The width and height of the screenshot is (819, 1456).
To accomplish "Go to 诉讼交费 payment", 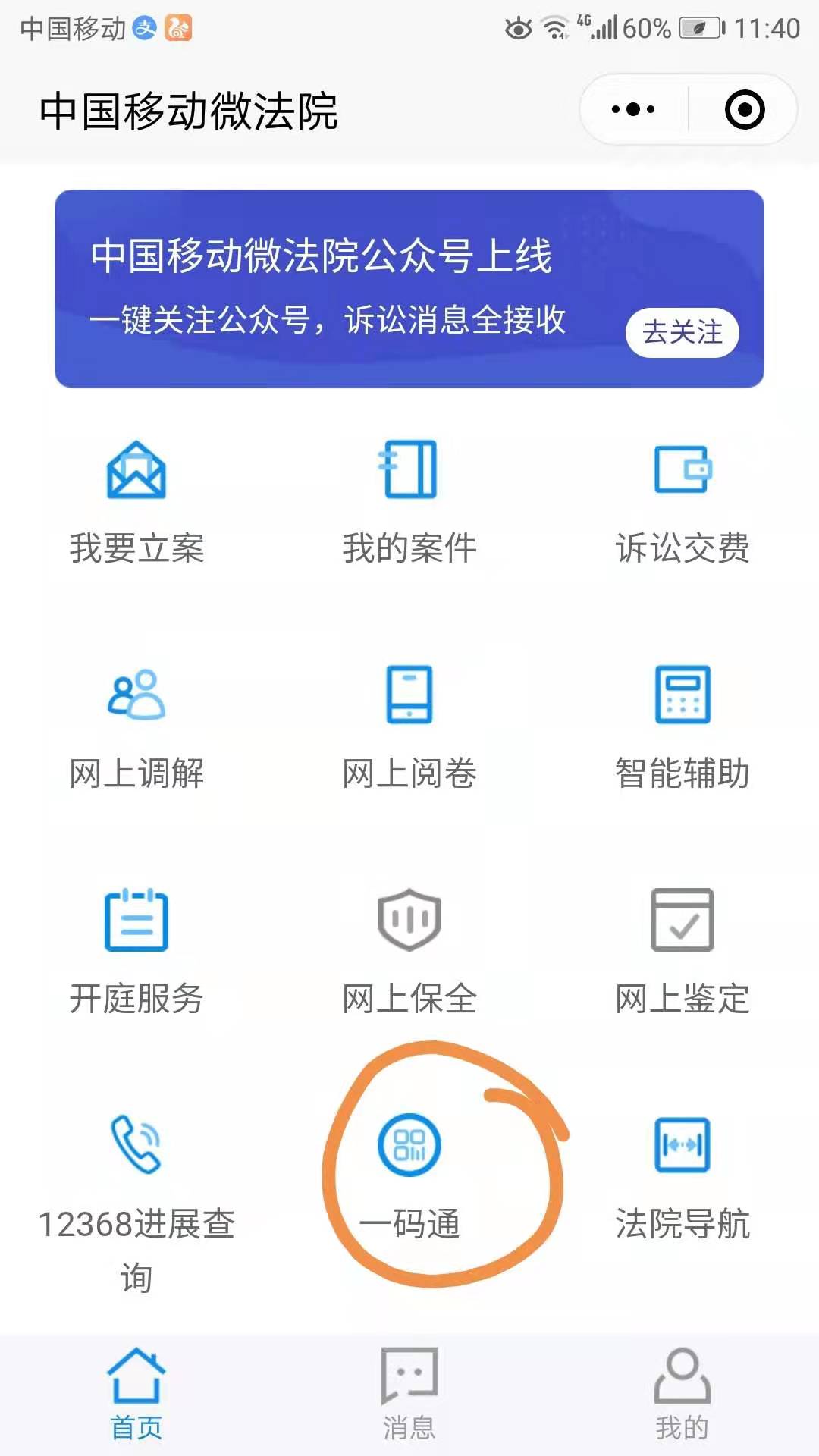I will coord(682,500).
